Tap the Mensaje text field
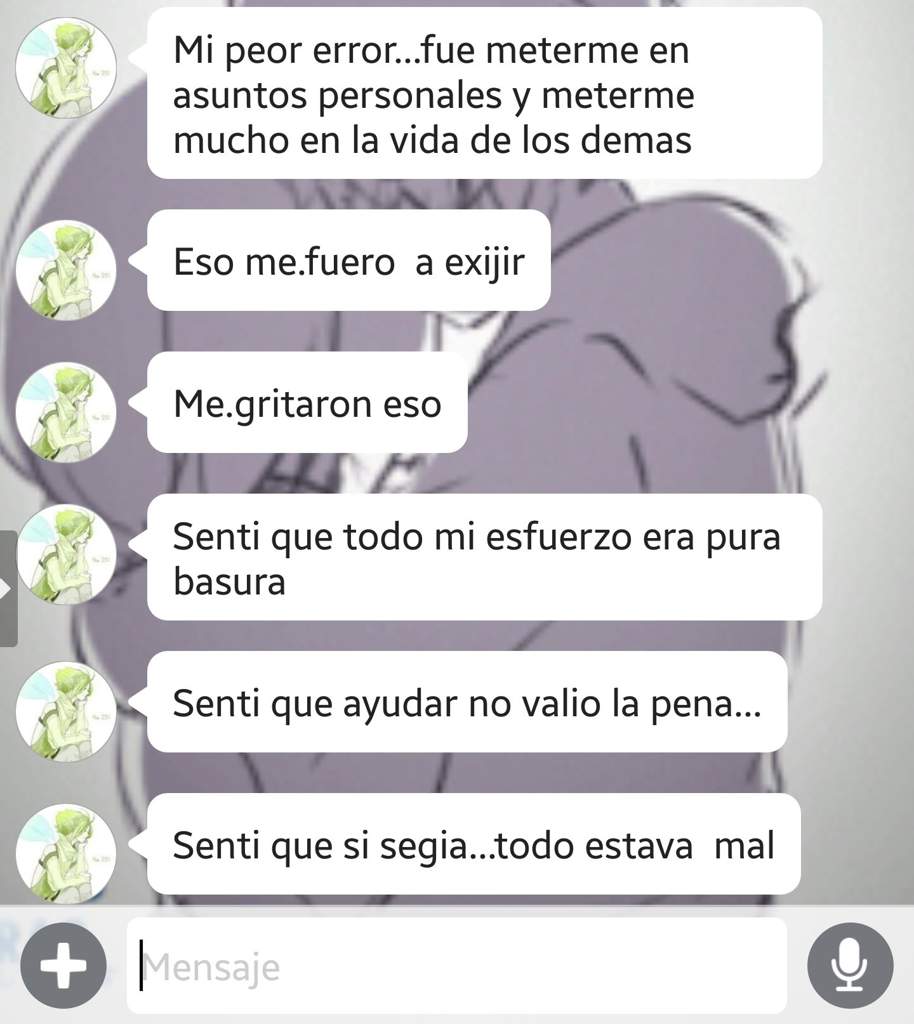 tap(455, 967)
